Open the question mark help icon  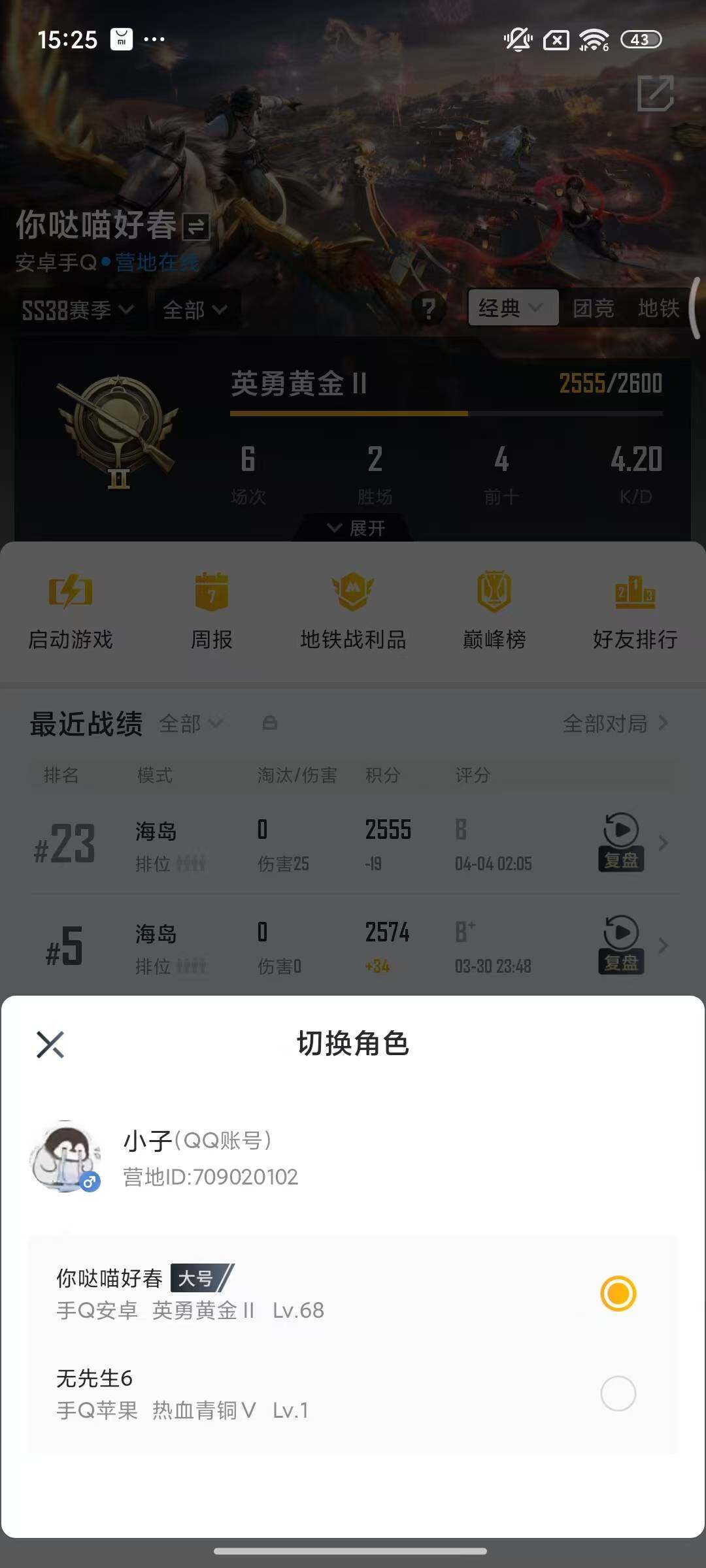point(428,310)
